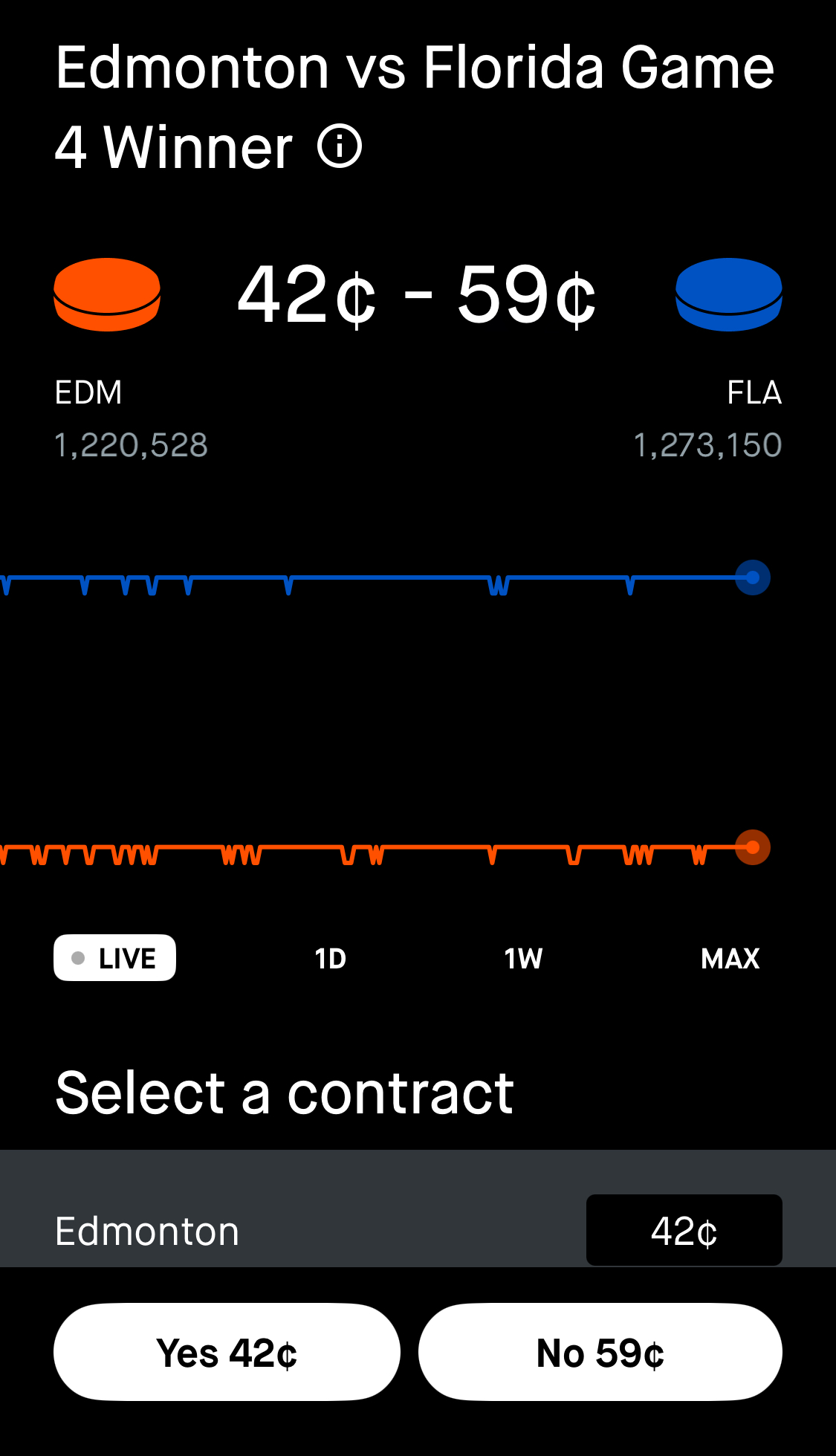Select the LIVE chart range
This screenshot has width=836, height=1456.
[x=114, y=958]
